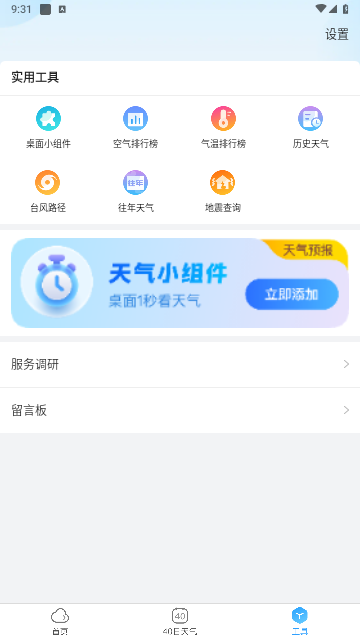View 历史天气 history weather
The image size is (360, 640).
point(310,127)
